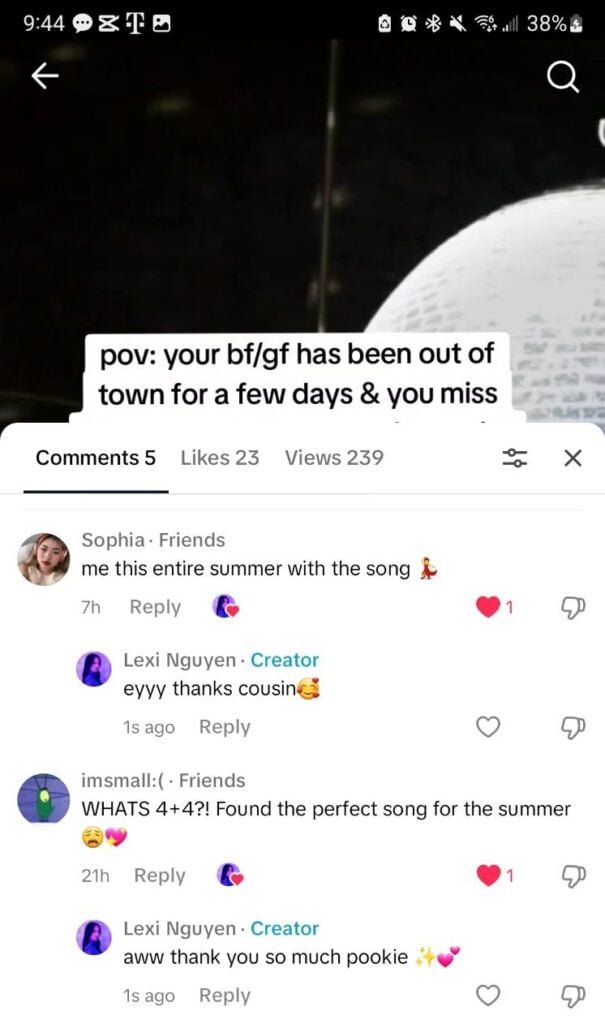Like the "eyyy thanks cousin" reply
The image size is (605, 1024).
[487, 727]
